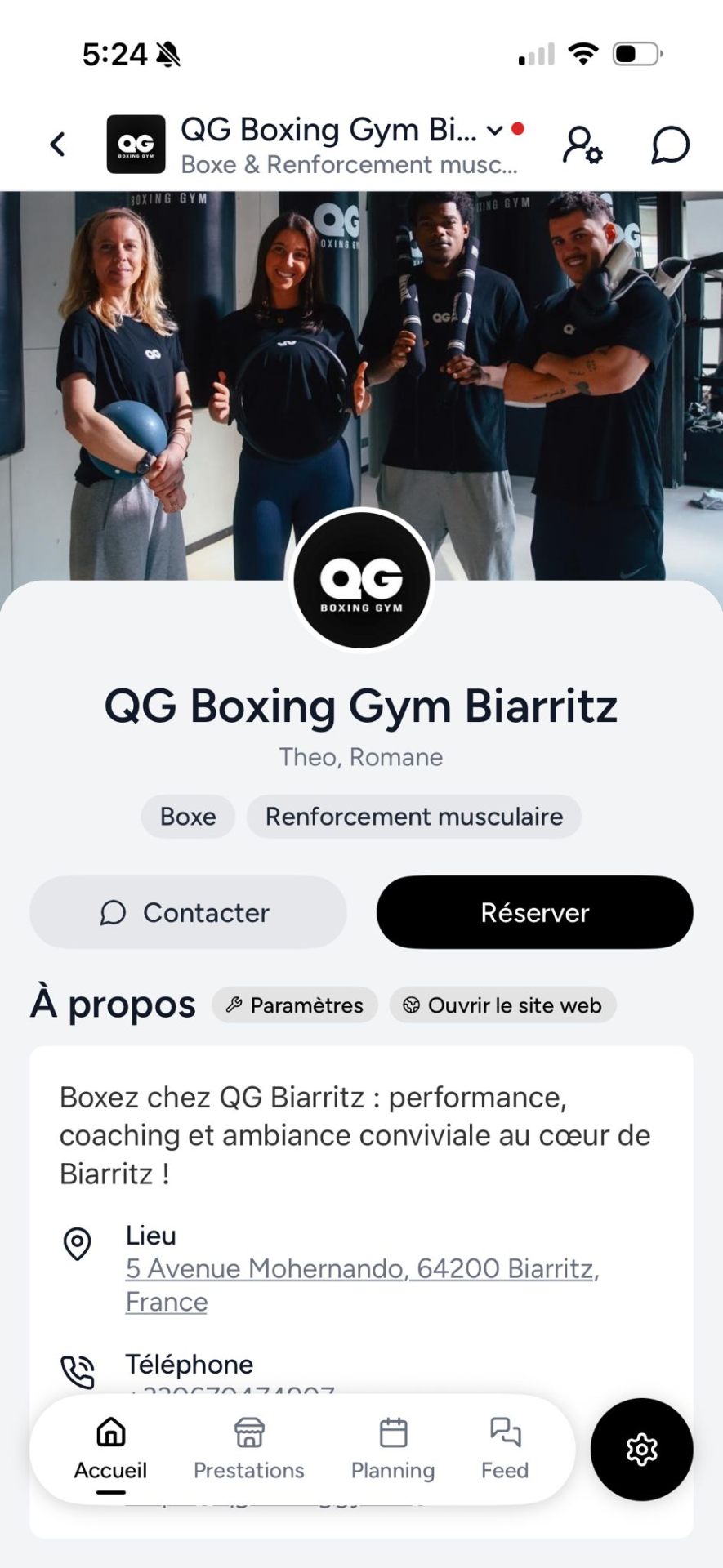Open the user settings icon
Screen dimensions: 723x1568
tap(582, 145)
